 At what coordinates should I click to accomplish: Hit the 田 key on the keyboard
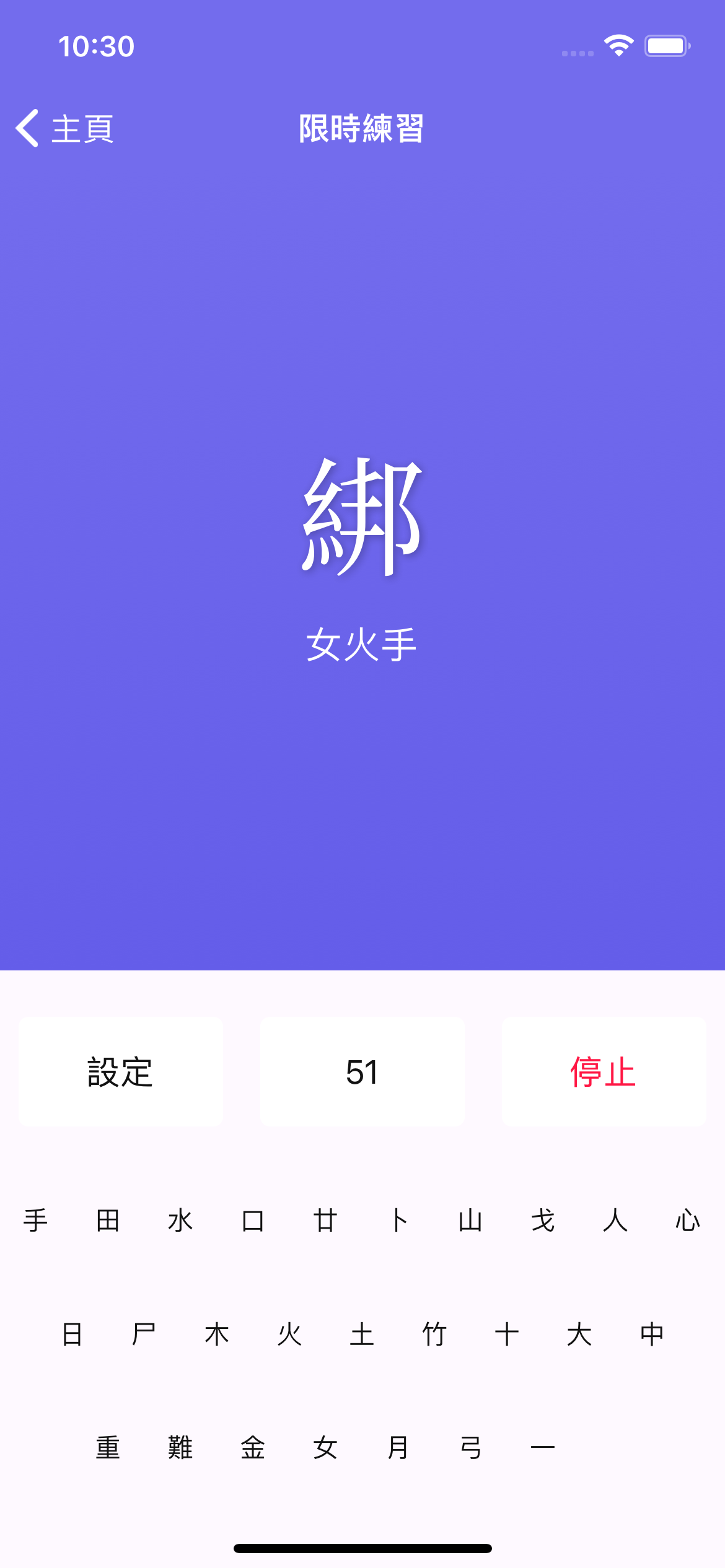click(108, 1221)
